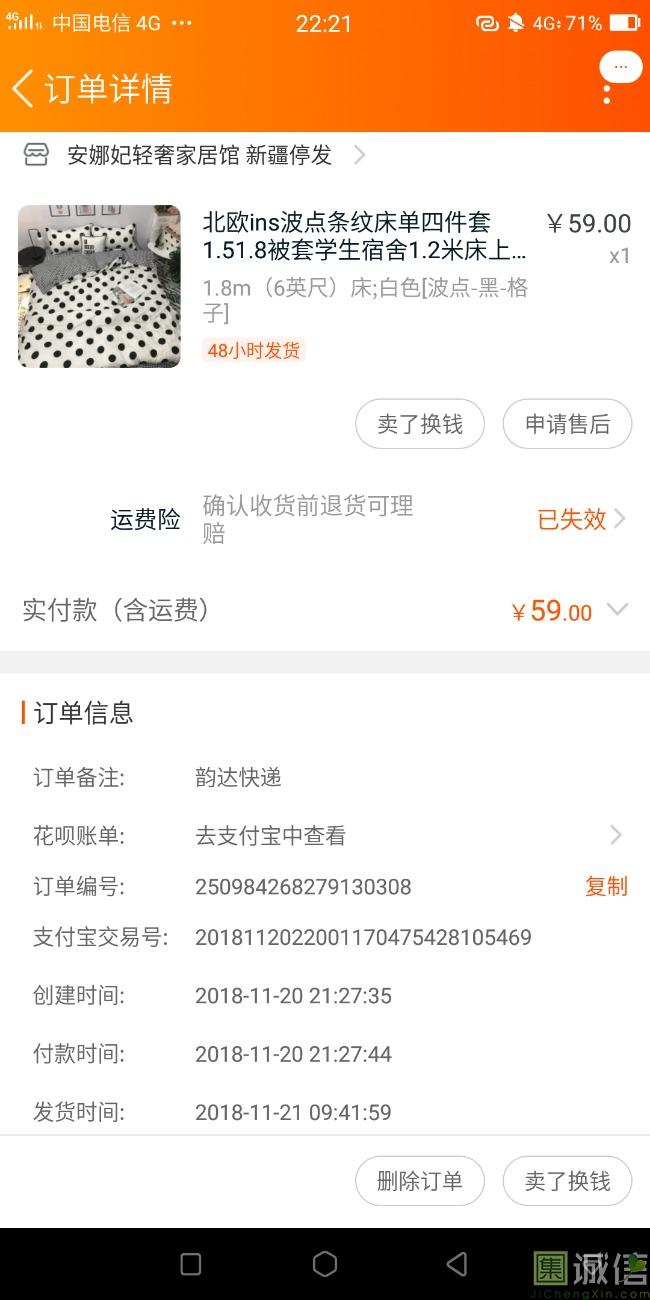Open the 安娜妃轻奢家居馆 shop page

pyautogui.click(x=198, y=155)
